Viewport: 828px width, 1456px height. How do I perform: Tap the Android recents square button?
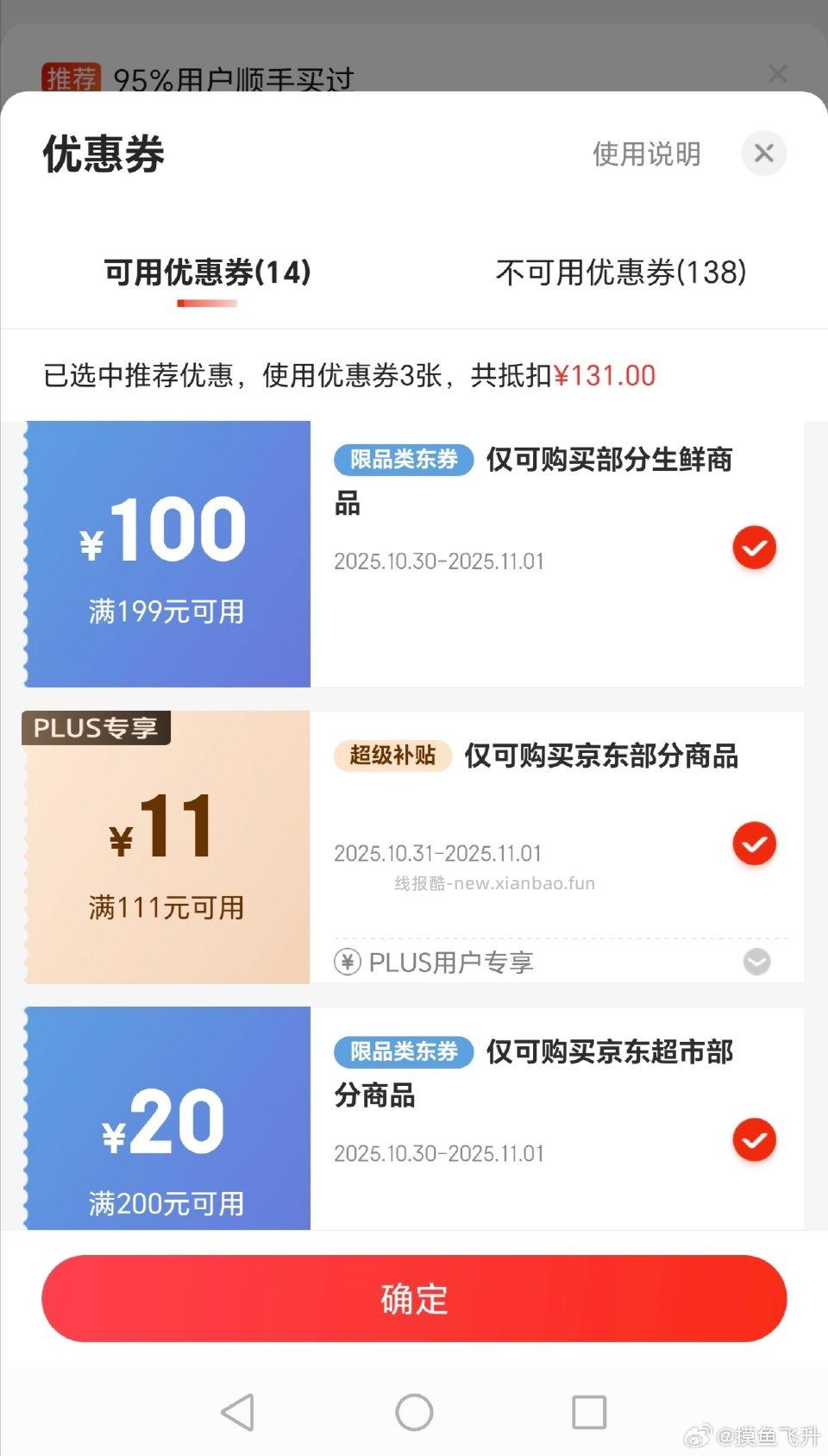click(590, 1412)
